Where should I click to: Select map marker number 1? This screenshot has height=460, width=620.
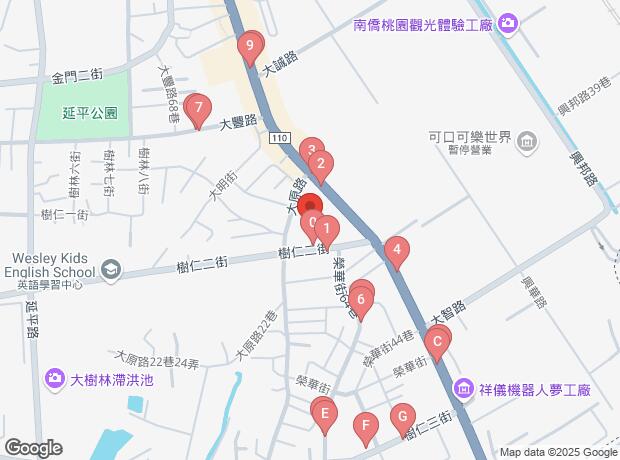(x=325, y=229)
